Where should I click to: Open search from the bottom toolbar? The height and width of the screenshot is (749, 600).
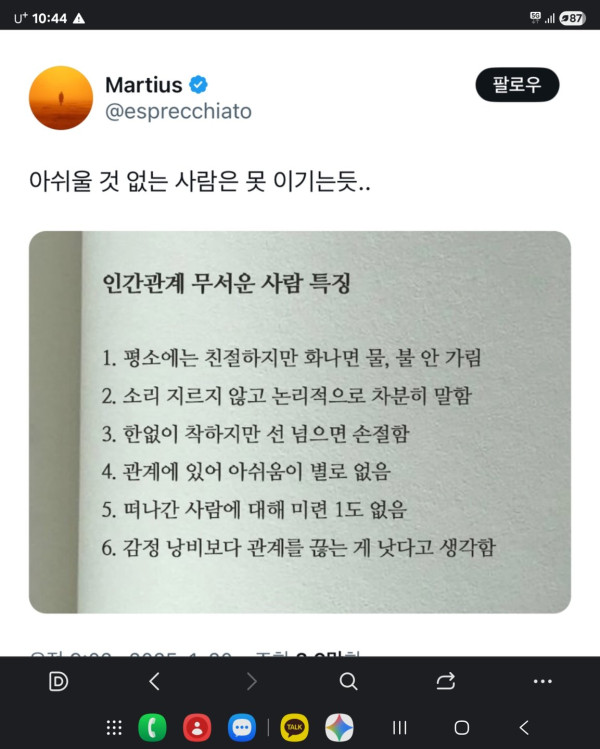348,681
